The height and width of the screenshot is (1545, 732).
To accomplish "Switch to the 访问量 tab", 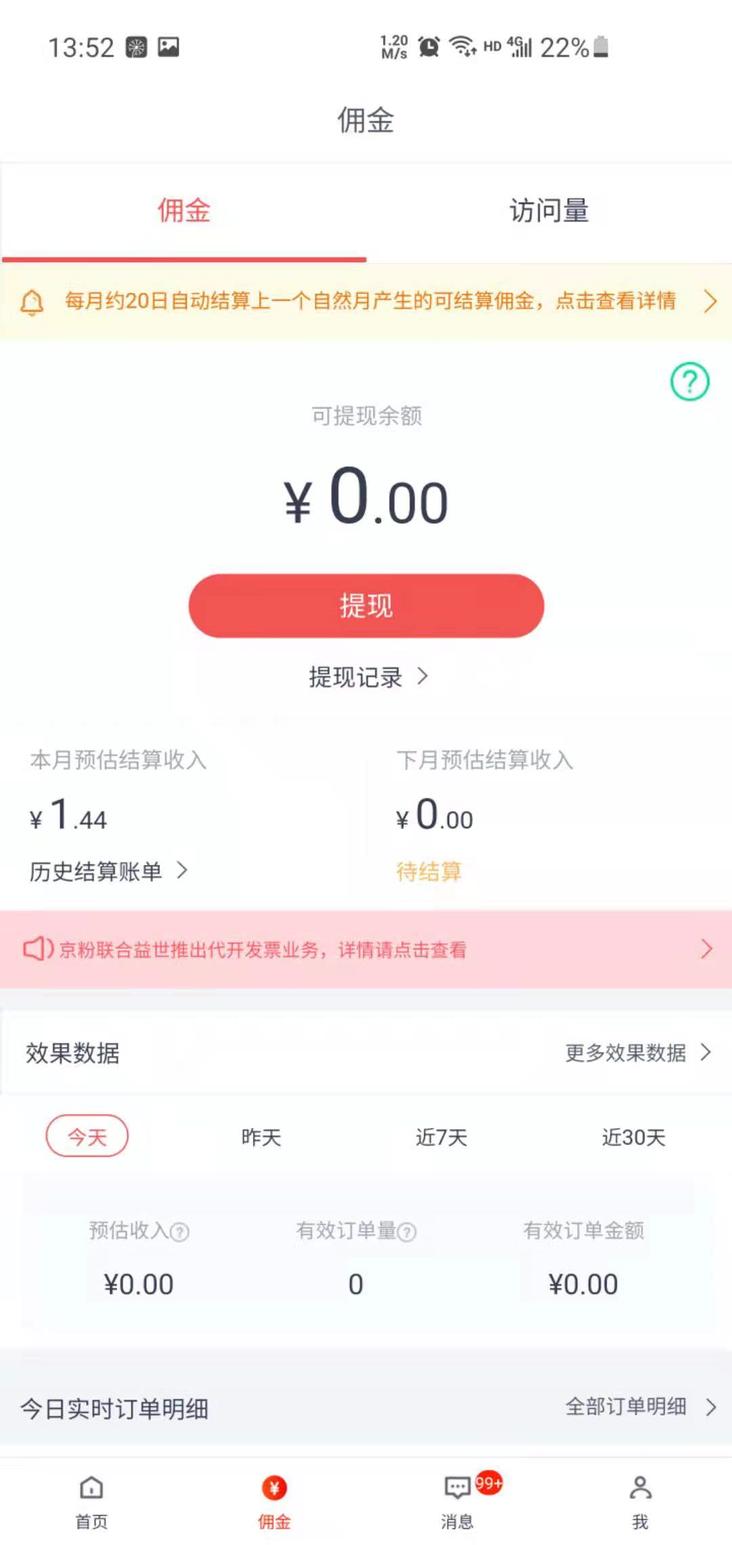I will (549, 211).
